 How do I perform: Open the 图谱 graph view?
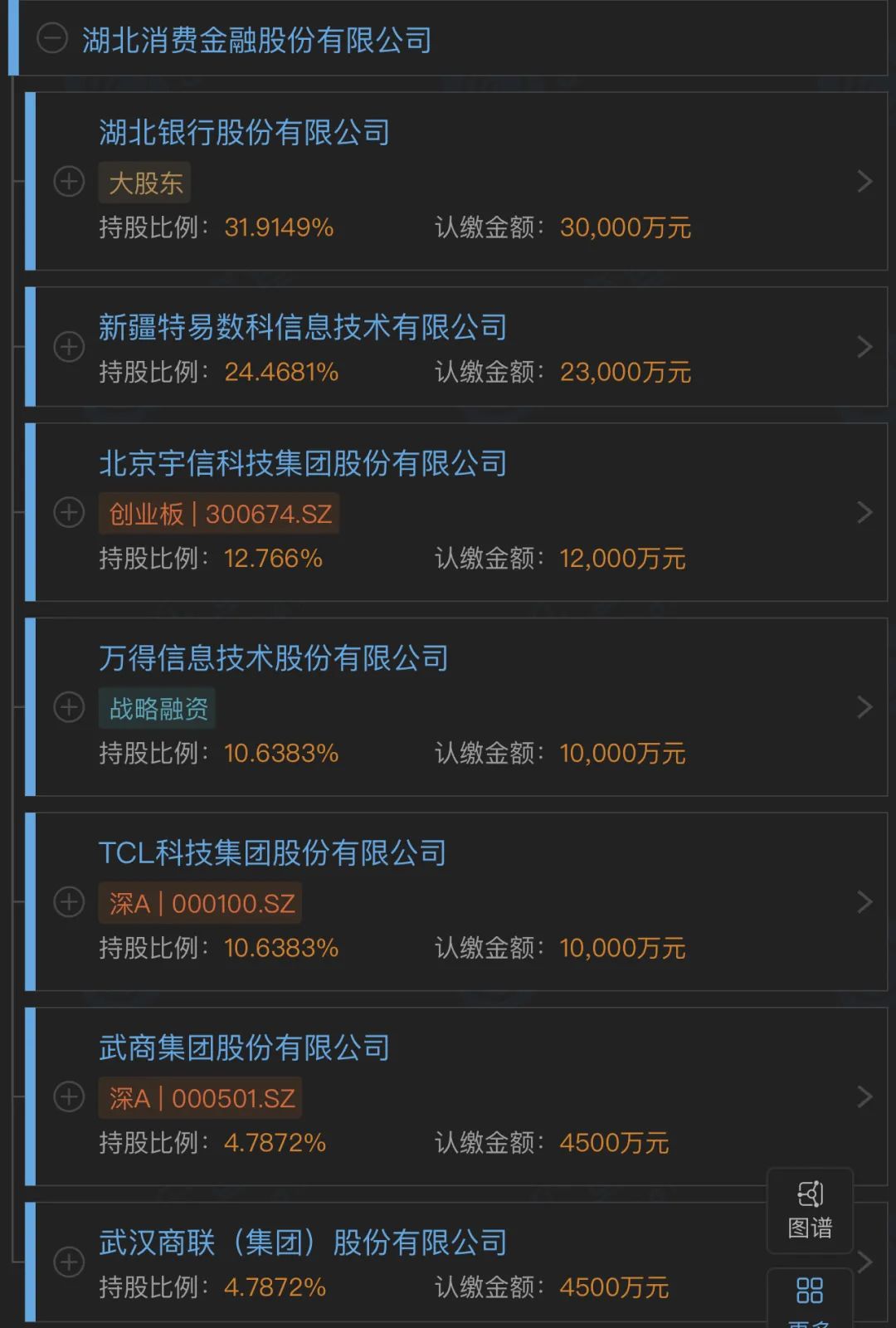[810, 1209]
